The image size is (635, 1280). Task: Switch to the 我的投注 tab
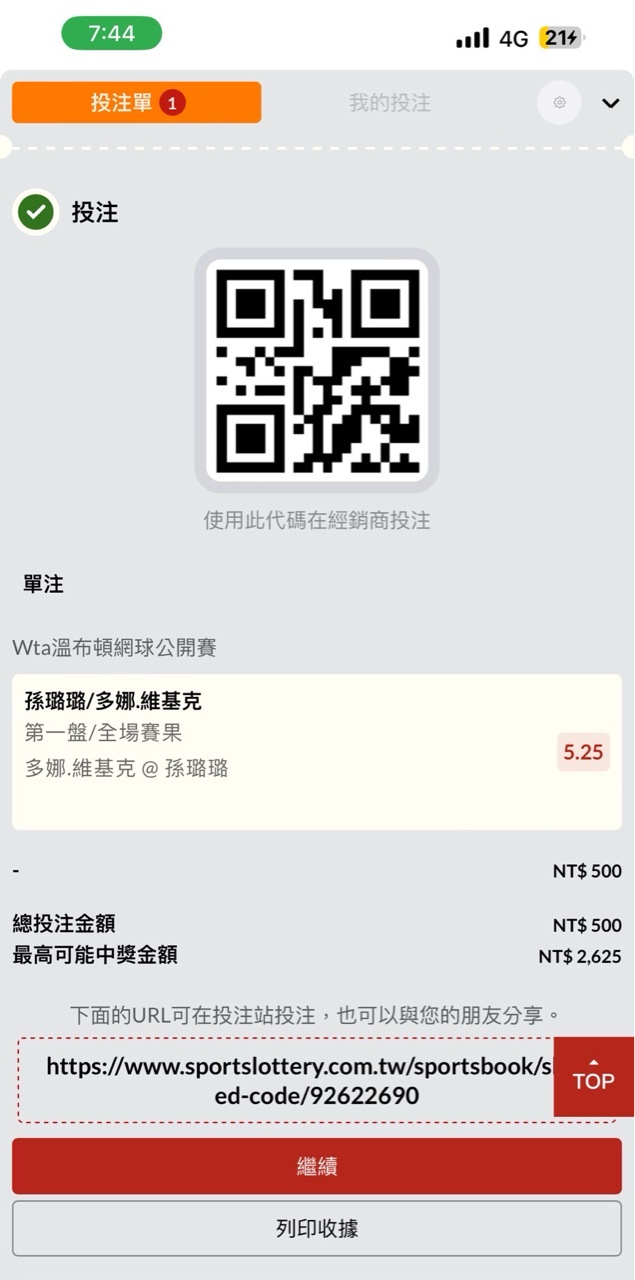pyautogui.click(x=389, y=102)
